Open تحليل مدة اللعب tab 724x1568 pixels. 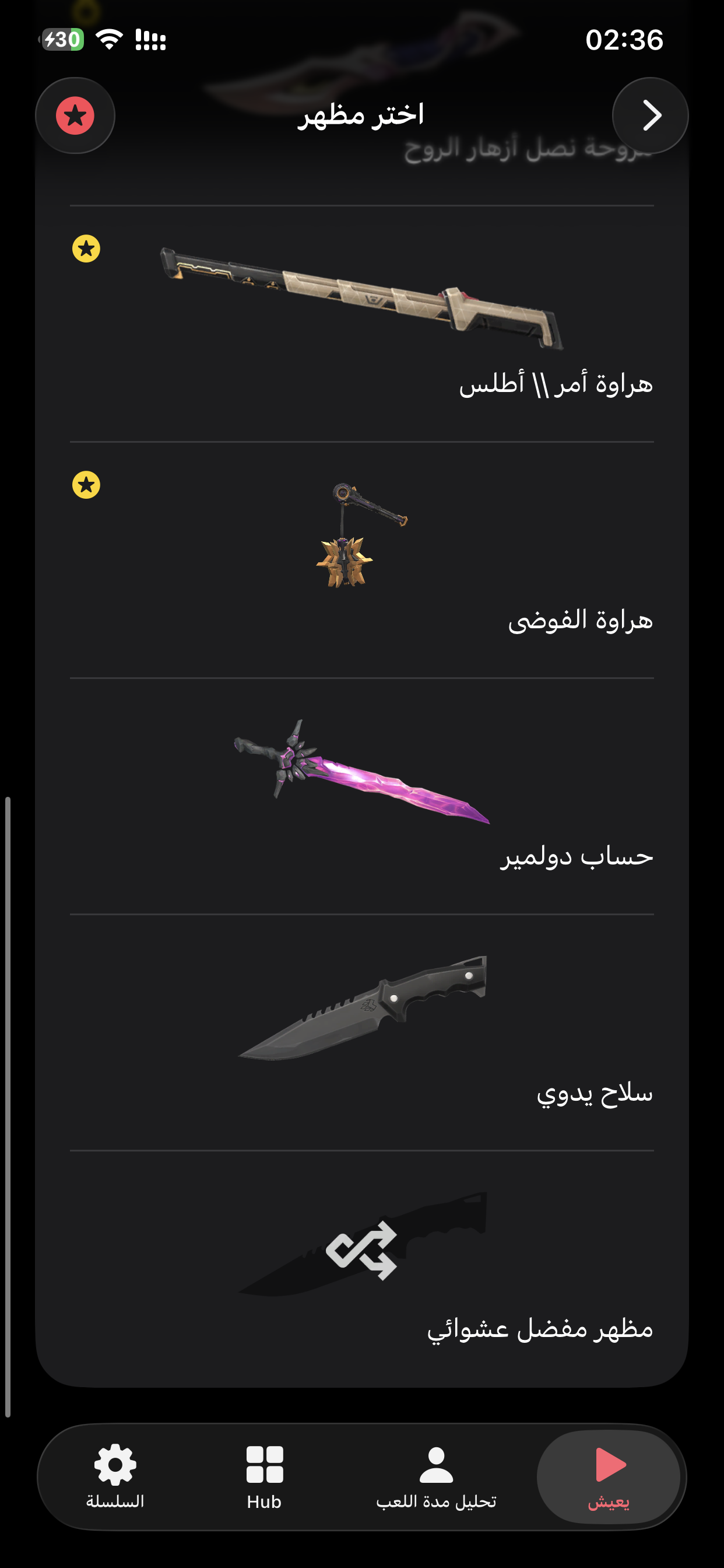click(x=435, y=1476)
